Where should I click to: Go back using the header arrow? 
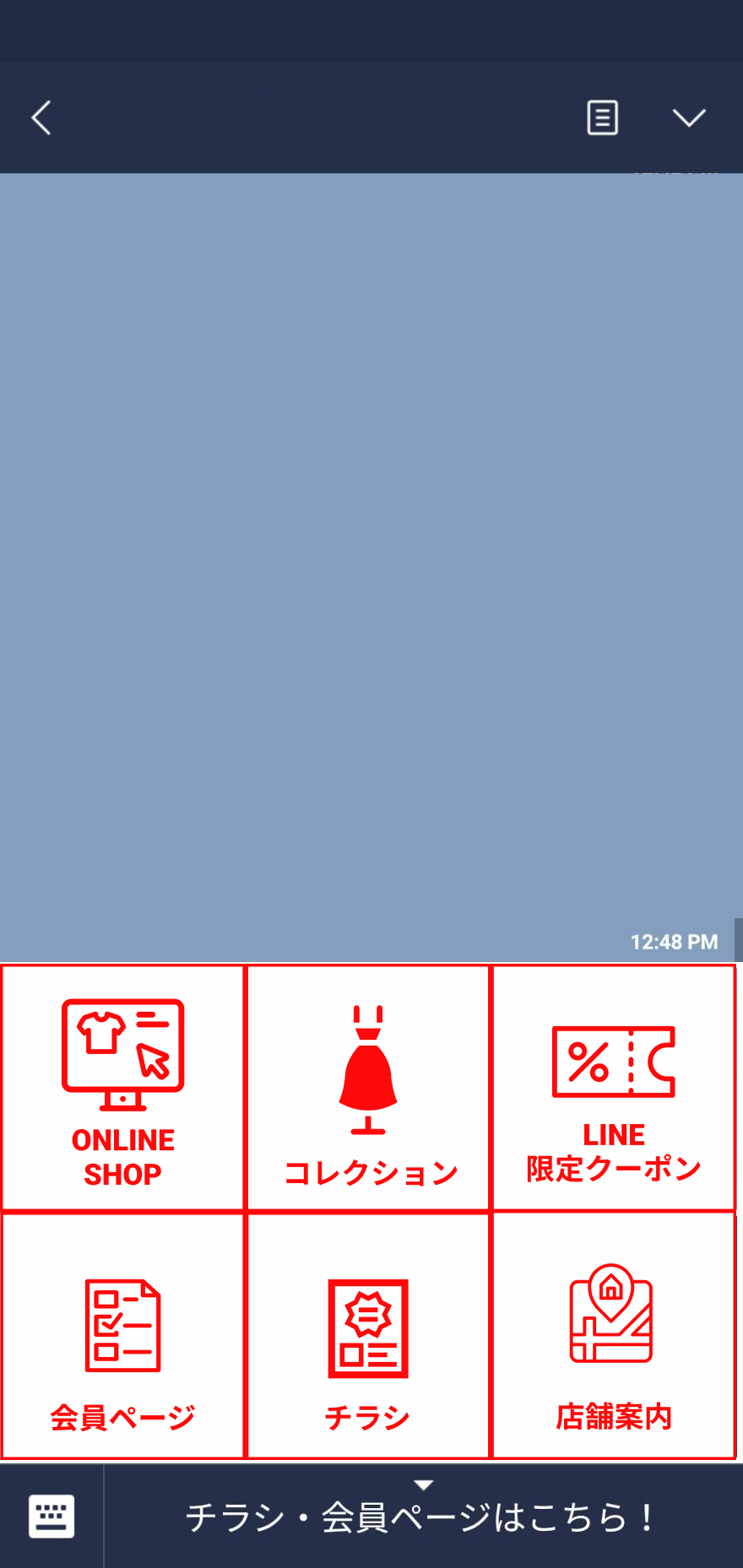click(x=41, y=117)
